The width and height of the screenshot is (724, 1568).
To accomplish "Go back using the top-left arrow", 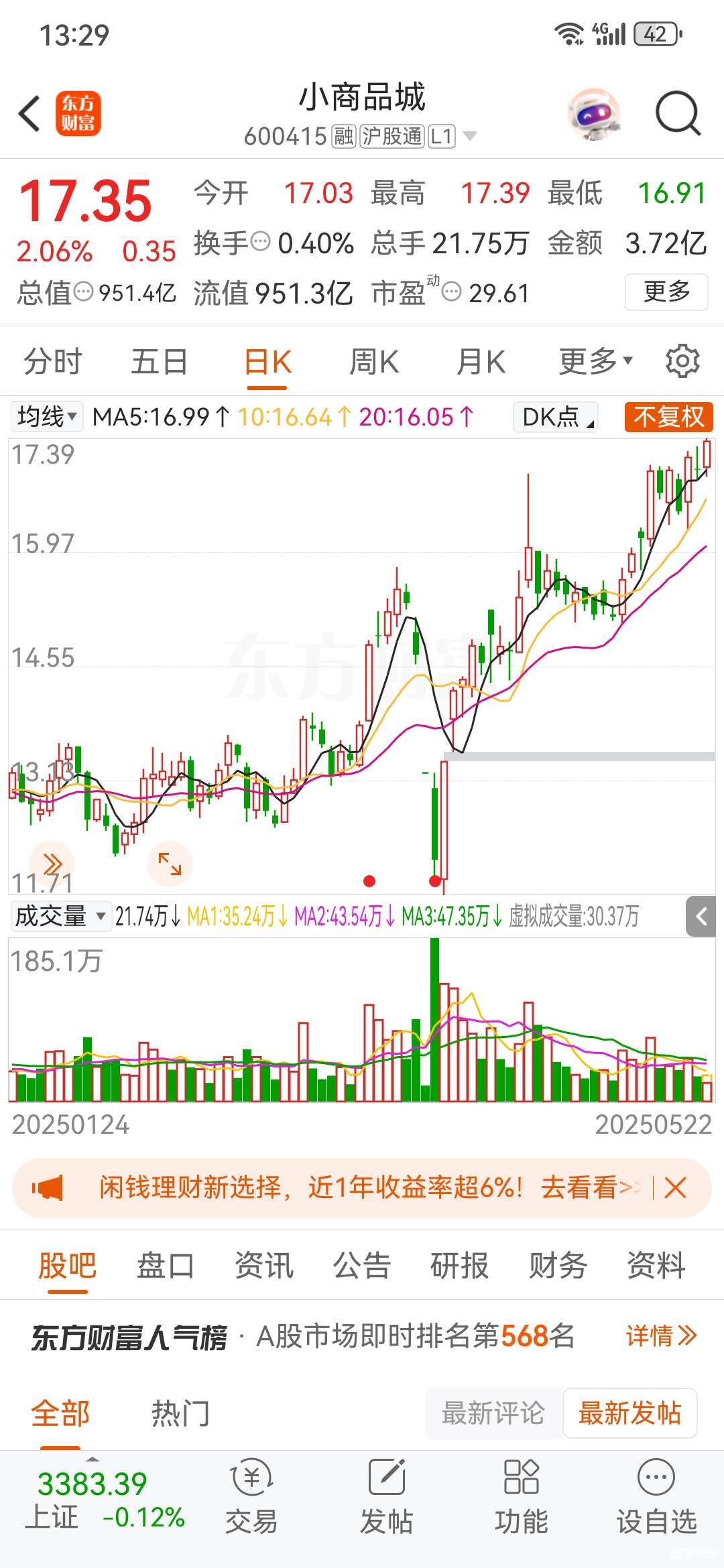I will coord(29,113).
